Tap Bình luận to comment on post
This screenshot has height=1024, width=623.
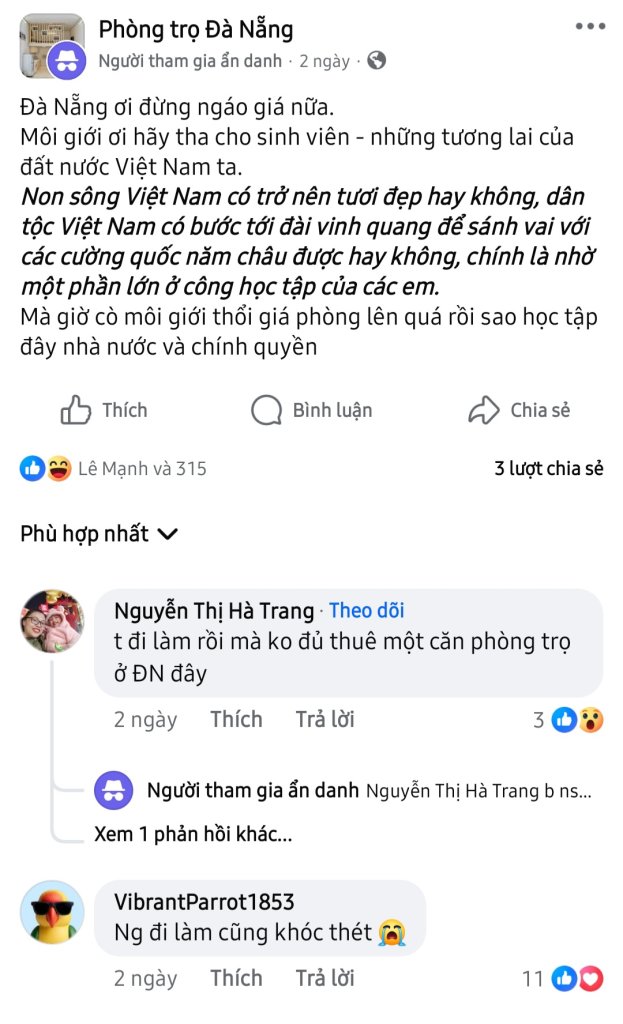click(x=312, y=410)
